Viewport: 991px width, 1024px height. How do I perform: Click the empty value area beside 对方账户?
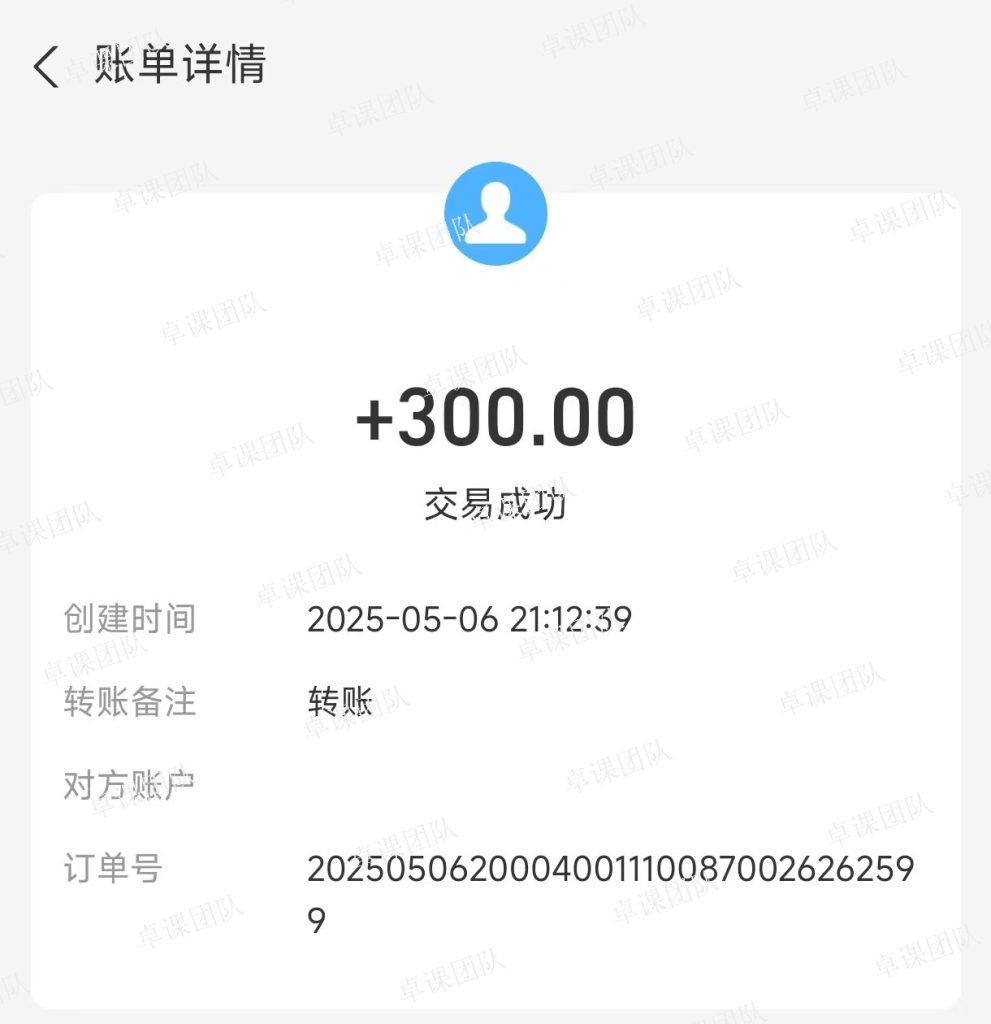click(x=500, y=785)
